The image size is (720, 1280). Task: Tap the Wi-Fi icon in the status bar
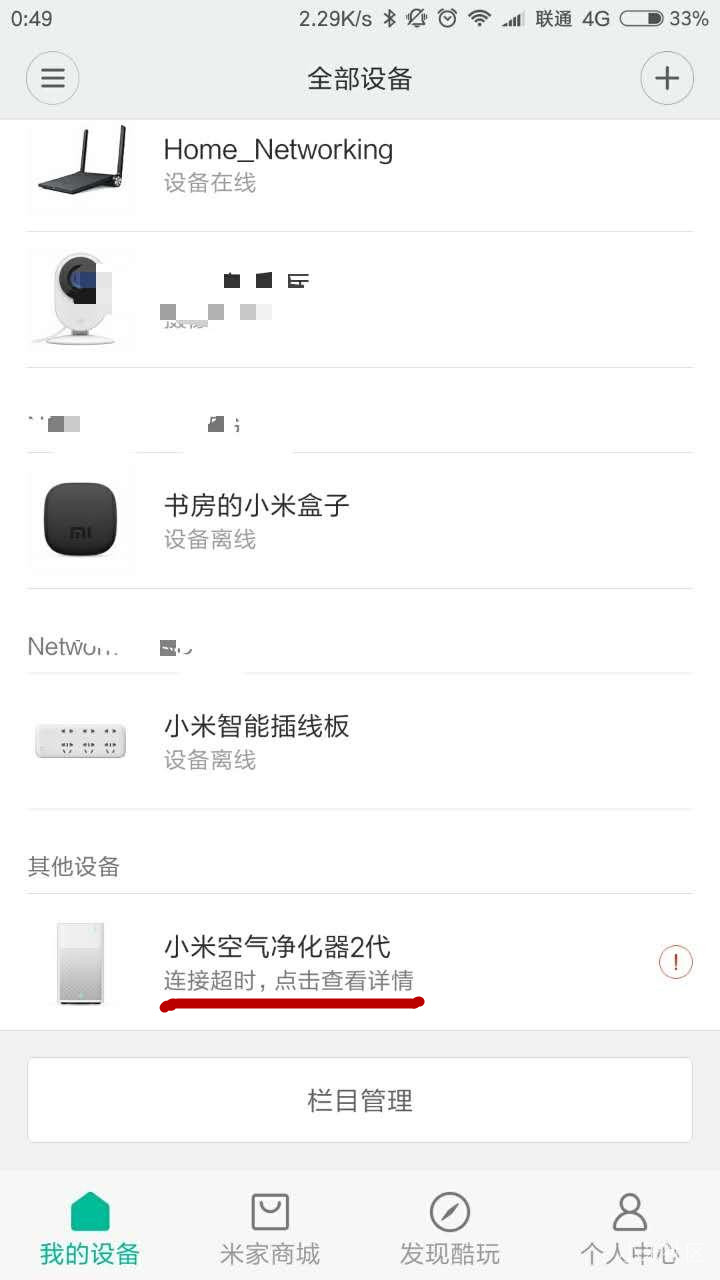[481, 17]
